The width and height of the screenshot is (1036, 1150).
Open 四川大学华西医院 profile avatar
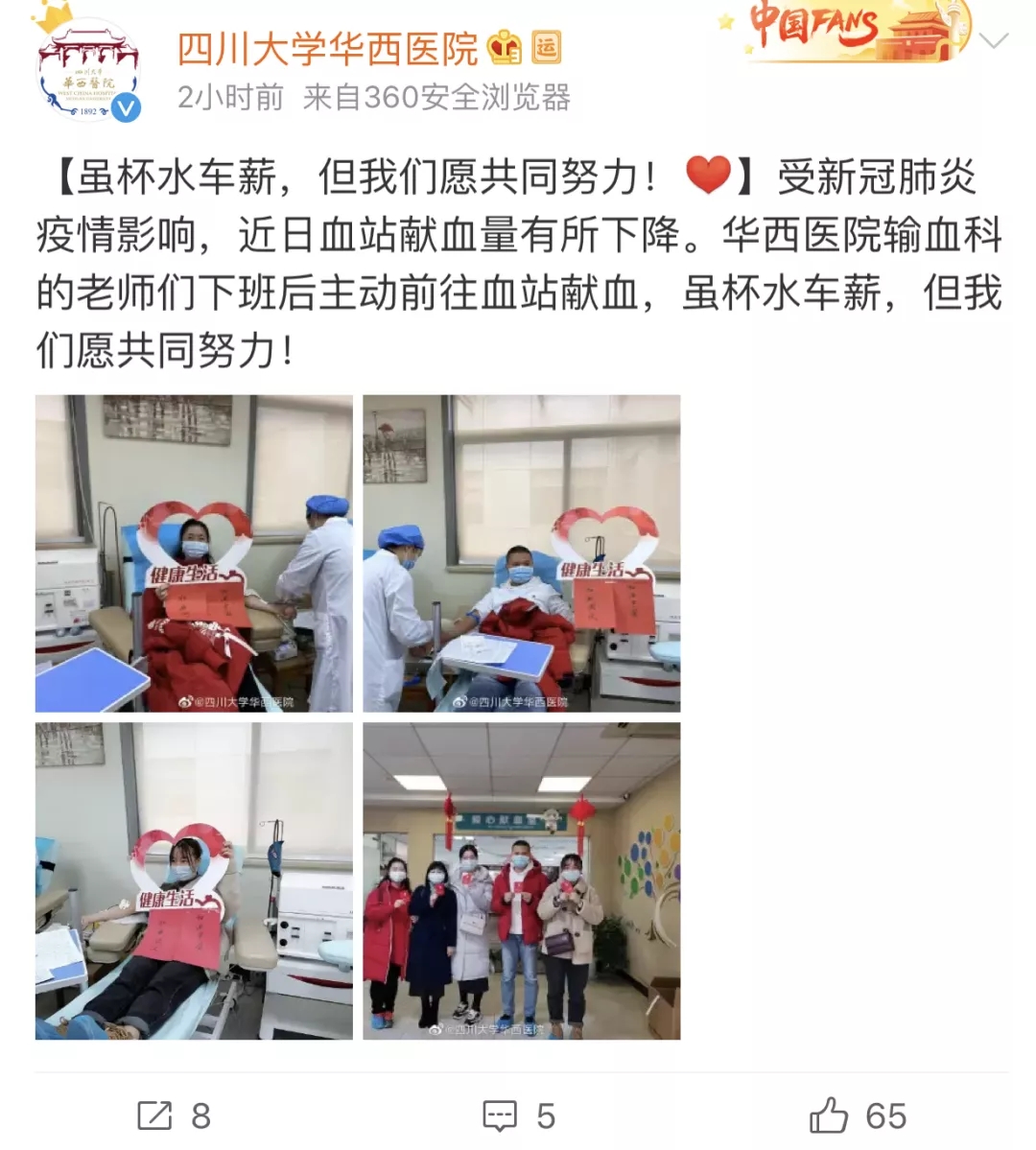point(88,70)
